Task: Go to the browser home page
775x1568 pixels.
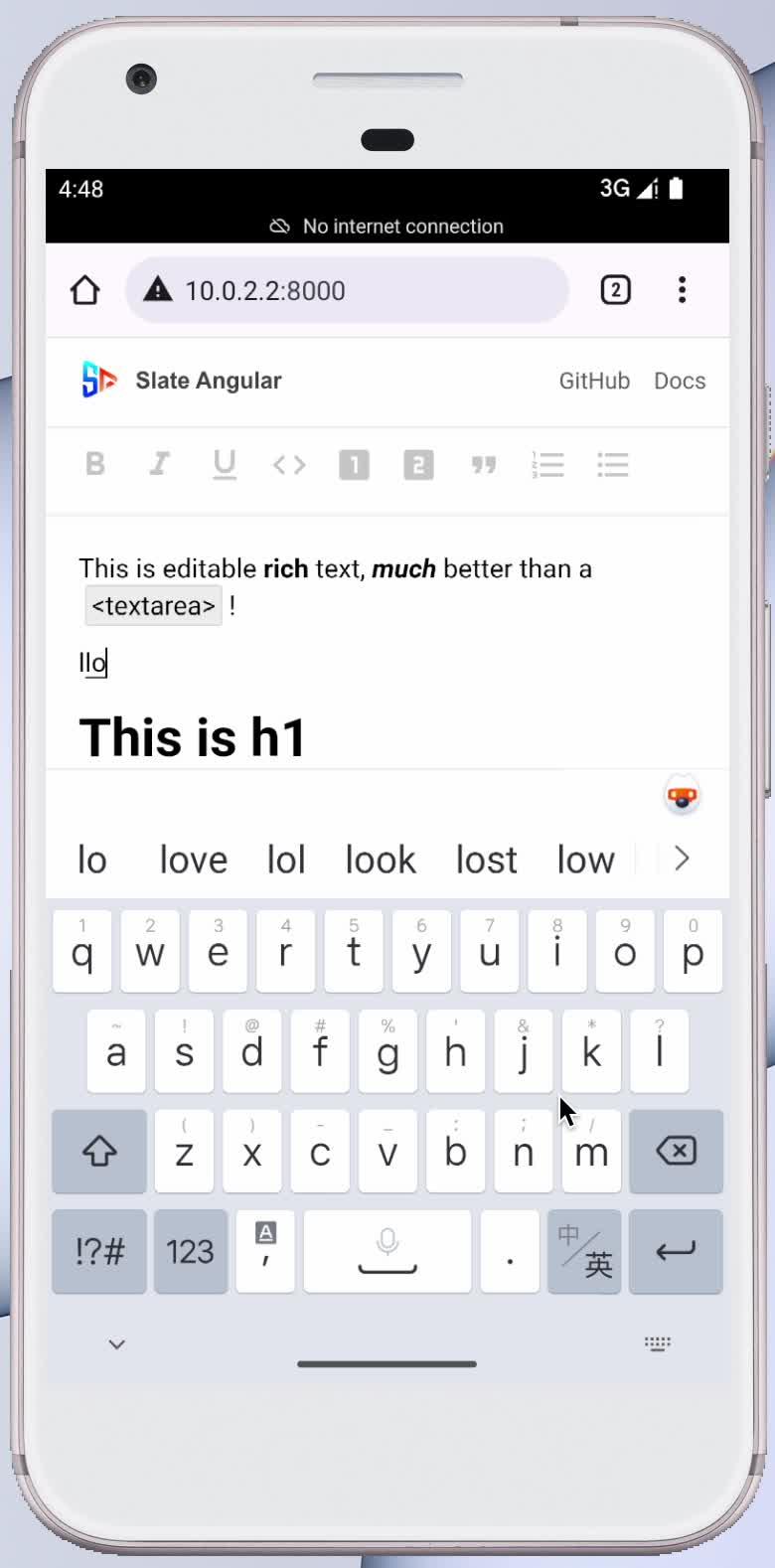Action: (85, 290)
